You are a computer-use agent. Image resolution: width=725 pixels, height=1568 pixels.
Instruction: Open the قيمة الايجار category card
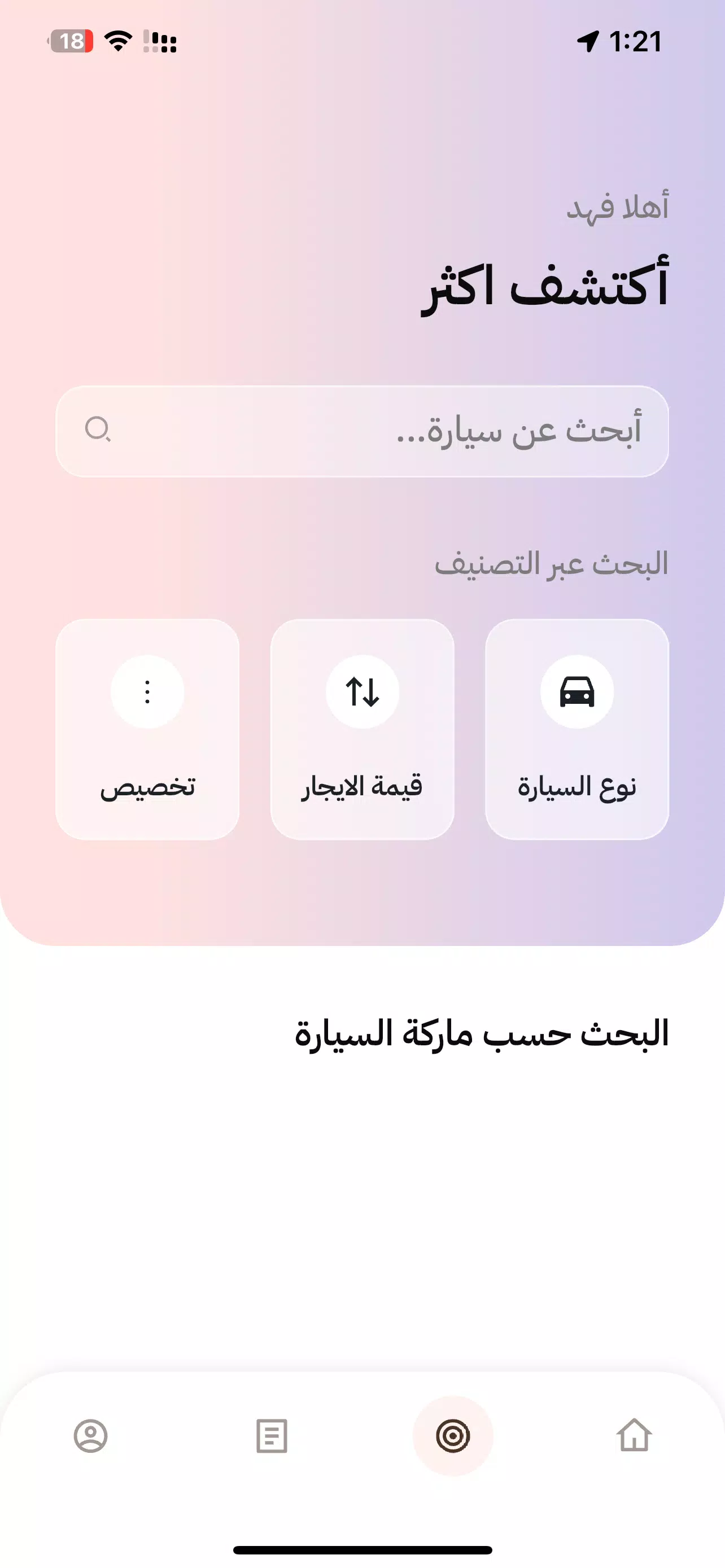[362, 729]
